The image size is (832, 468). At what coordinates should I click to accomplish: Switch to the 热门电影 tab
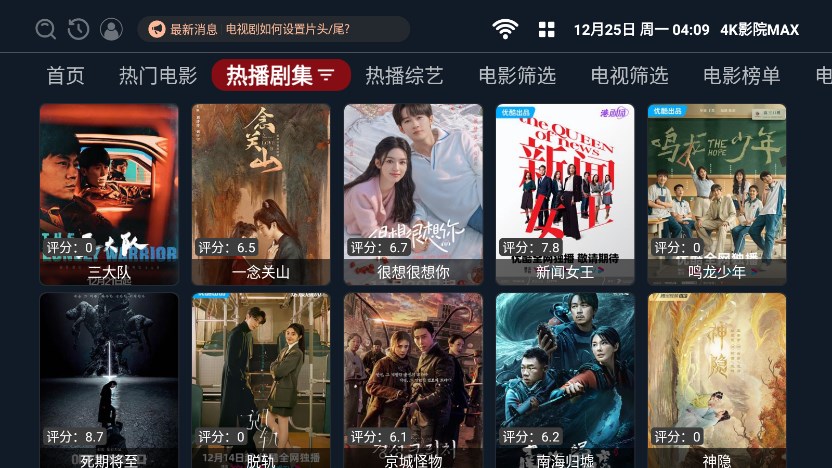coord(158,75)
